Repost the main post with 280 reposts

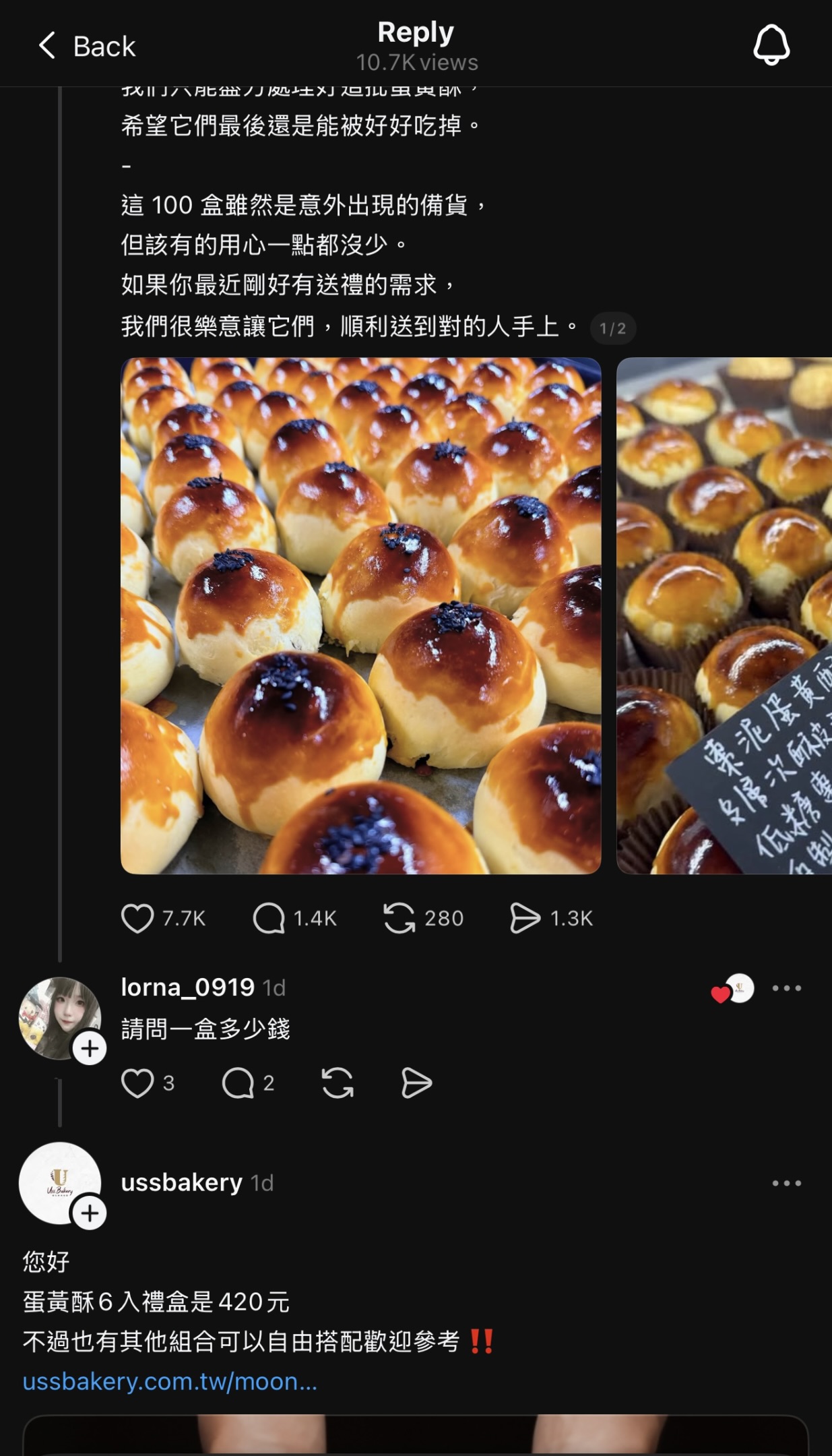click(x=399, y=918)
